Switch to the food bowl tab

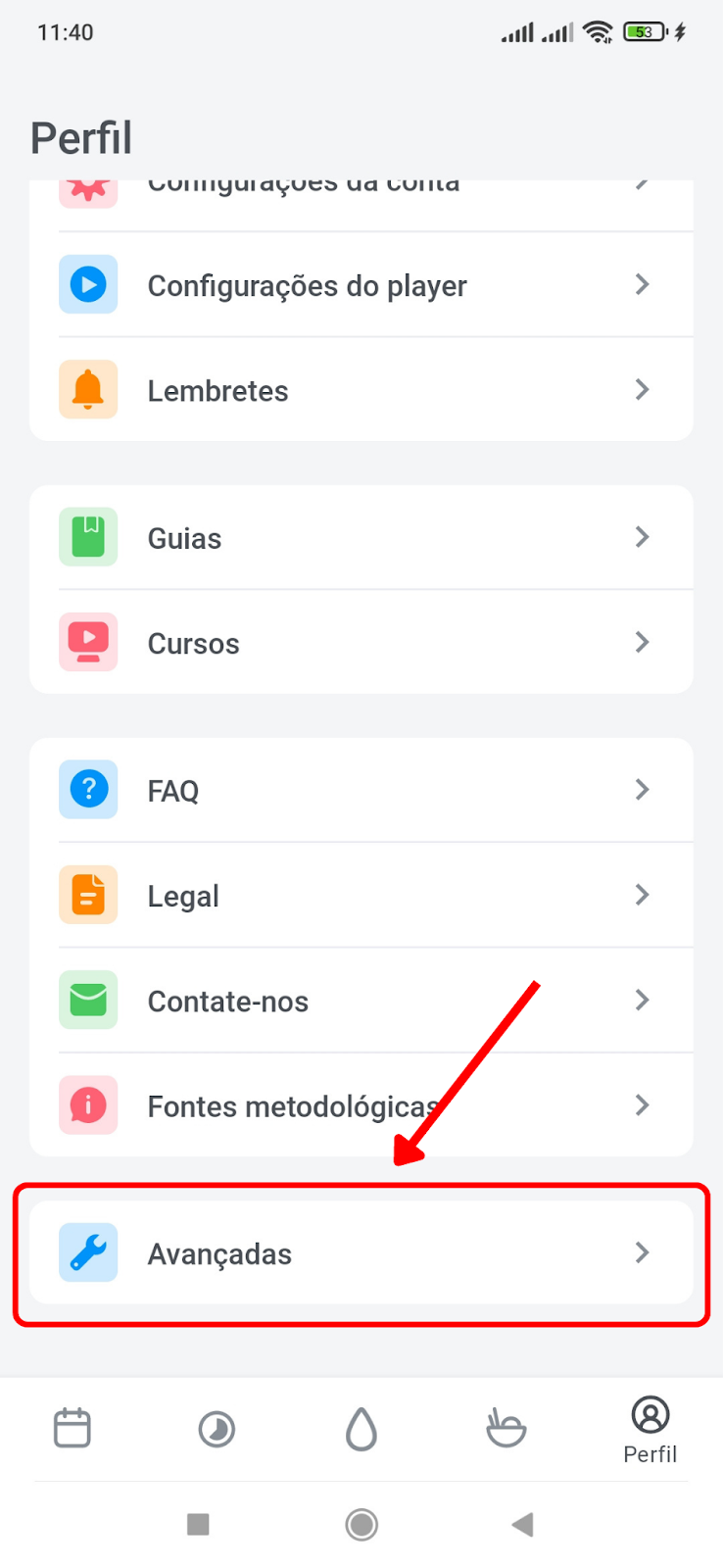pyautogui.click(x=506, y=1429)
